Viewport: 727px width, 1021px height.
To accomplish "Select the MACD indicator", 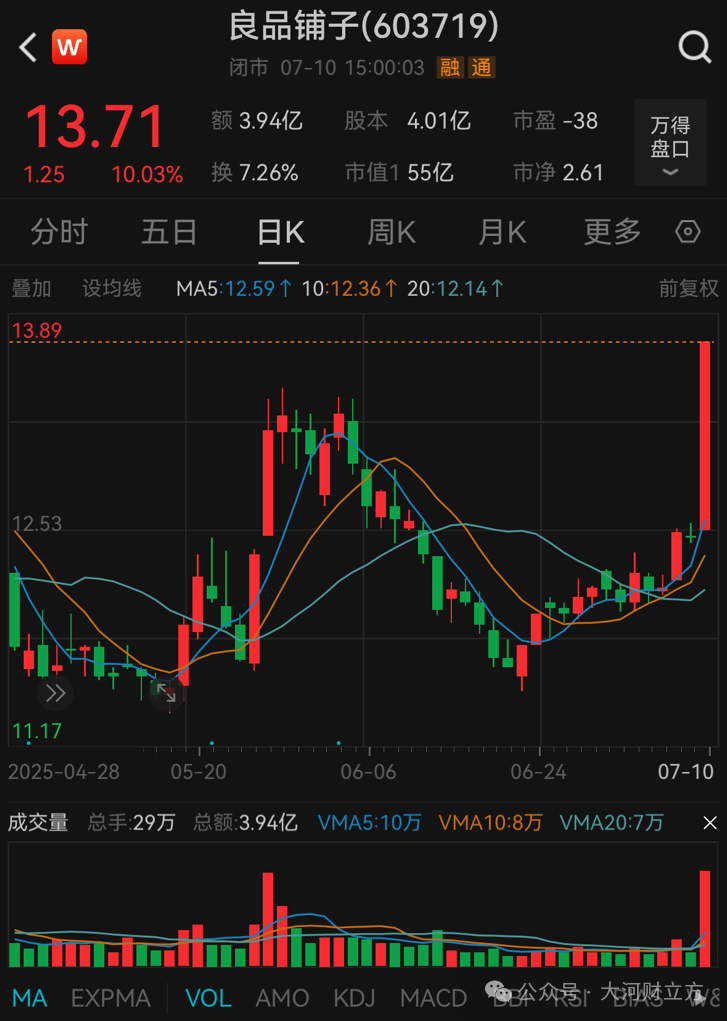I will pos(433,998).
